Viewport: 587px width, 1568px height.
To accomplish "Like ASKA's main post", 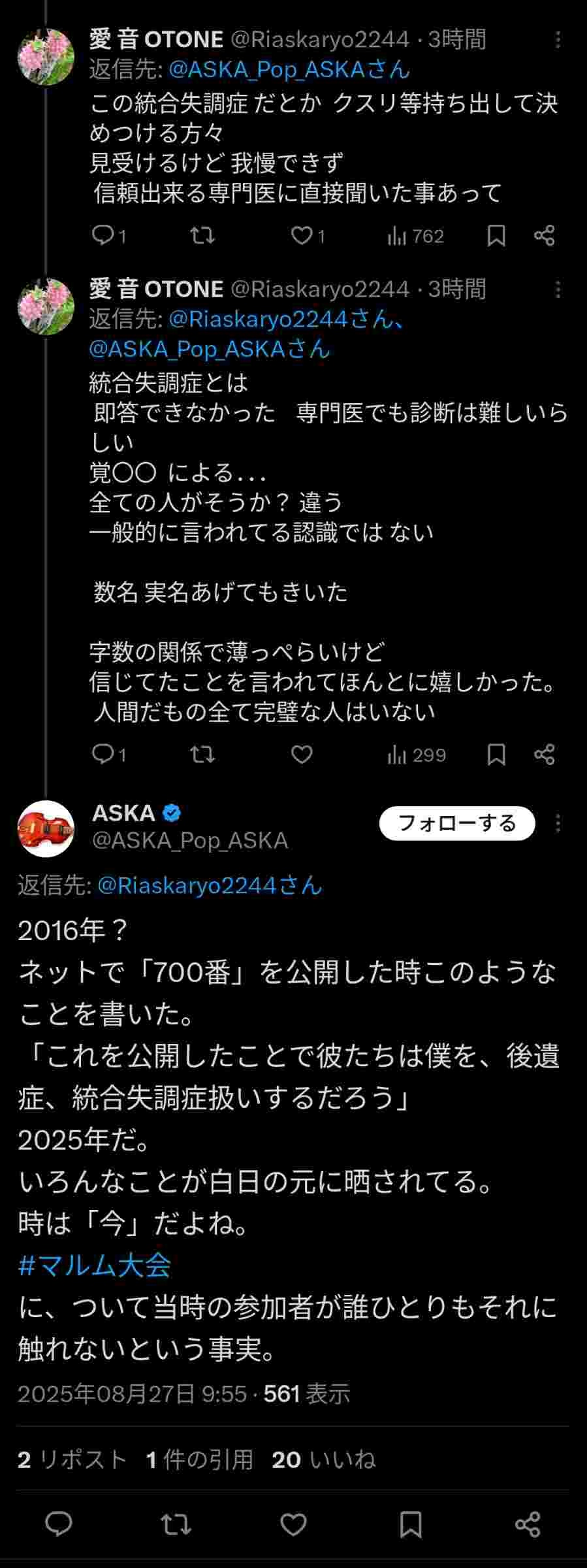I will (x=293, y=1525).
